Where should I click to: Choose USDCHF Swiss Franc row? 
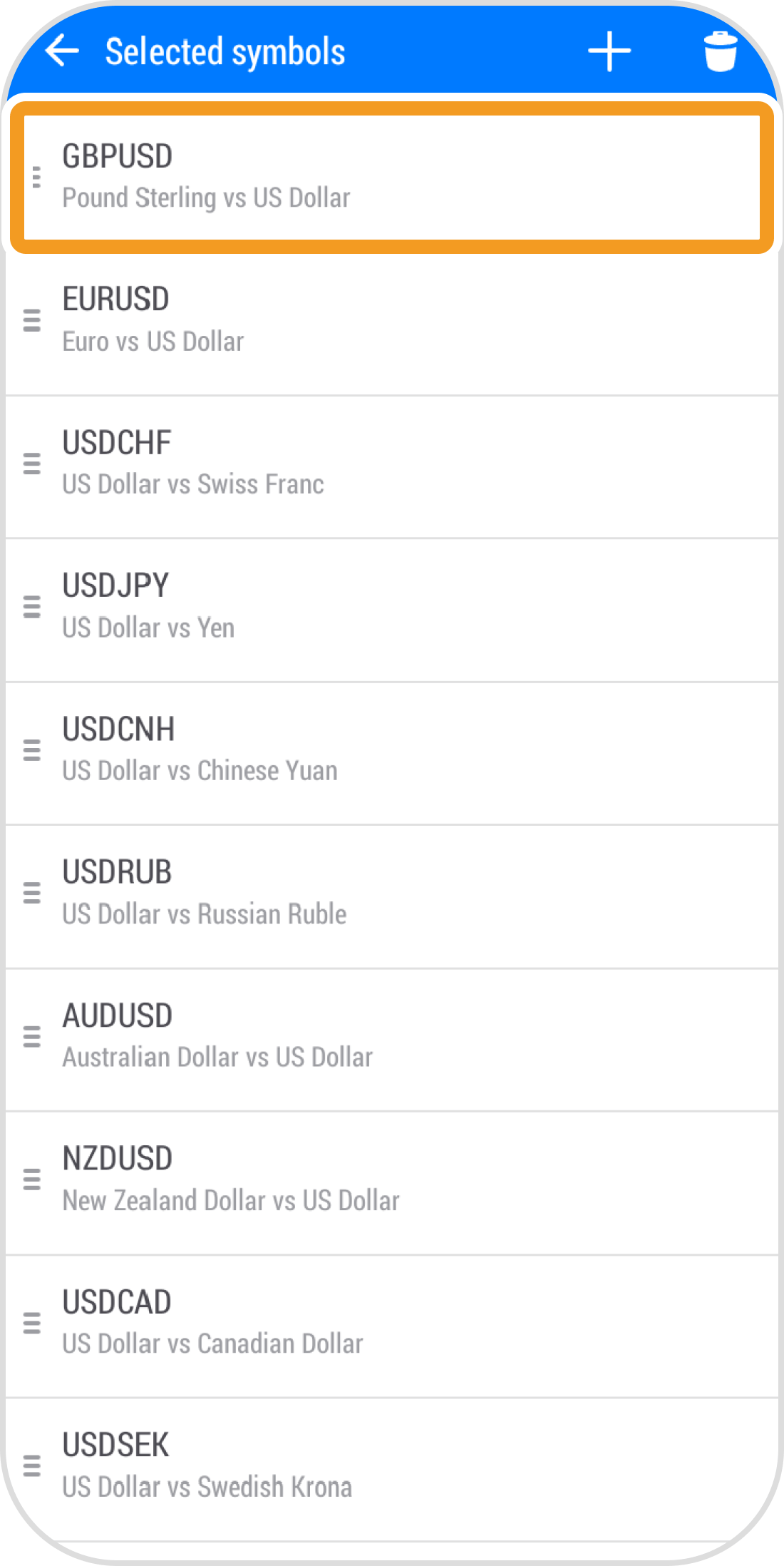point(392,464)
